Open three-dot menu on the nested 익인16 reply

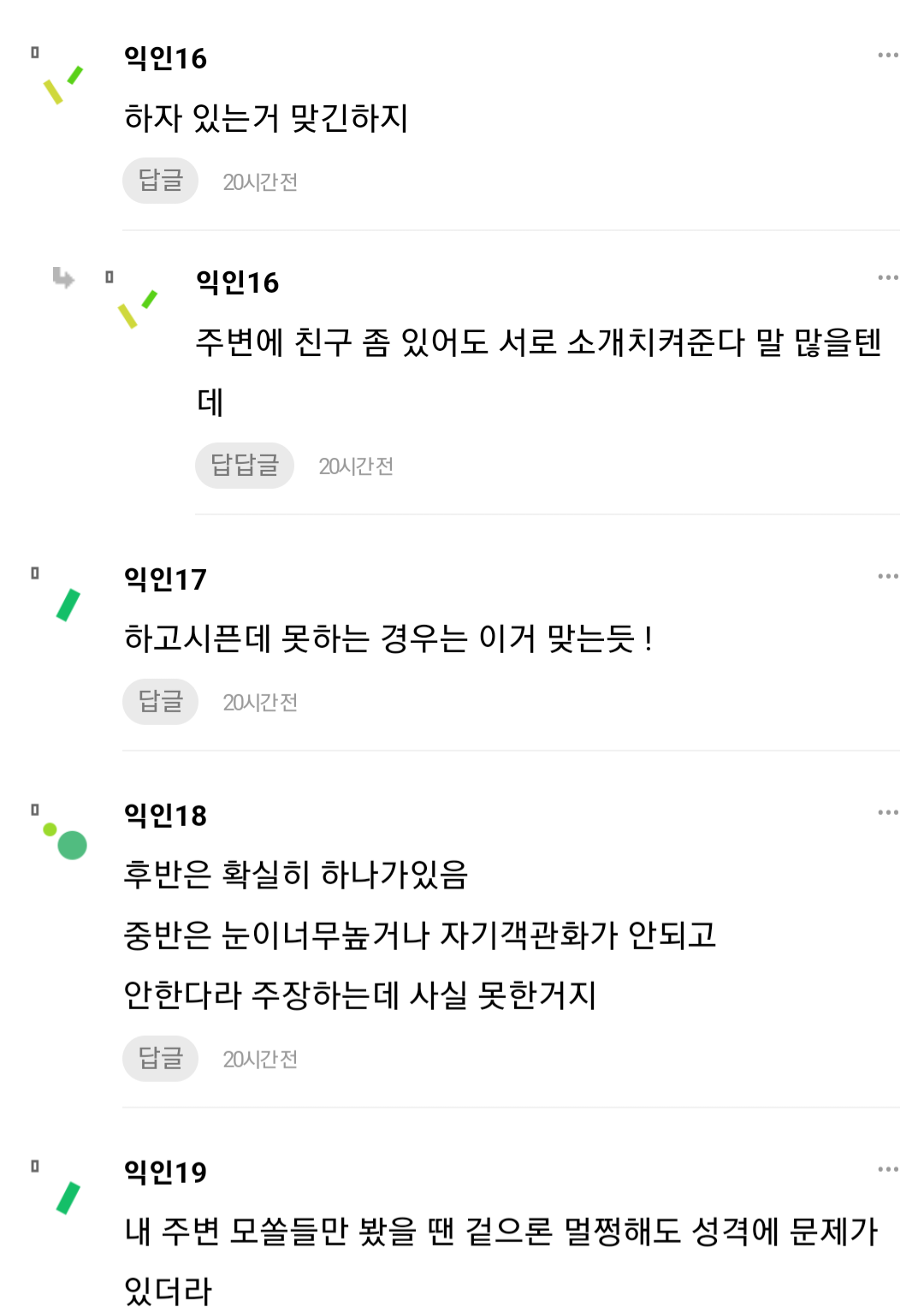(x=886, y=276)
